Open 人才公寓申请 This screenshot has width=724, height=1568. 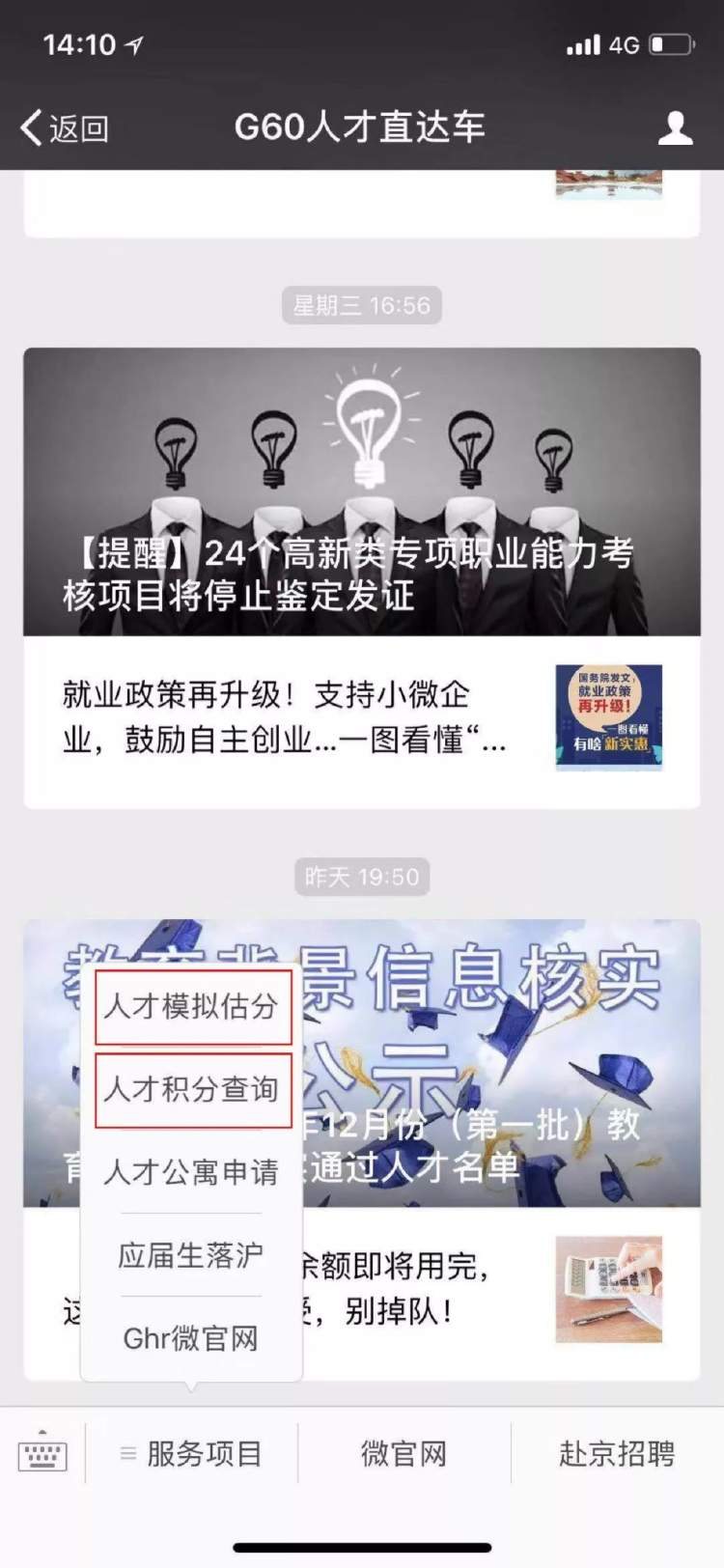point(191,1172)
